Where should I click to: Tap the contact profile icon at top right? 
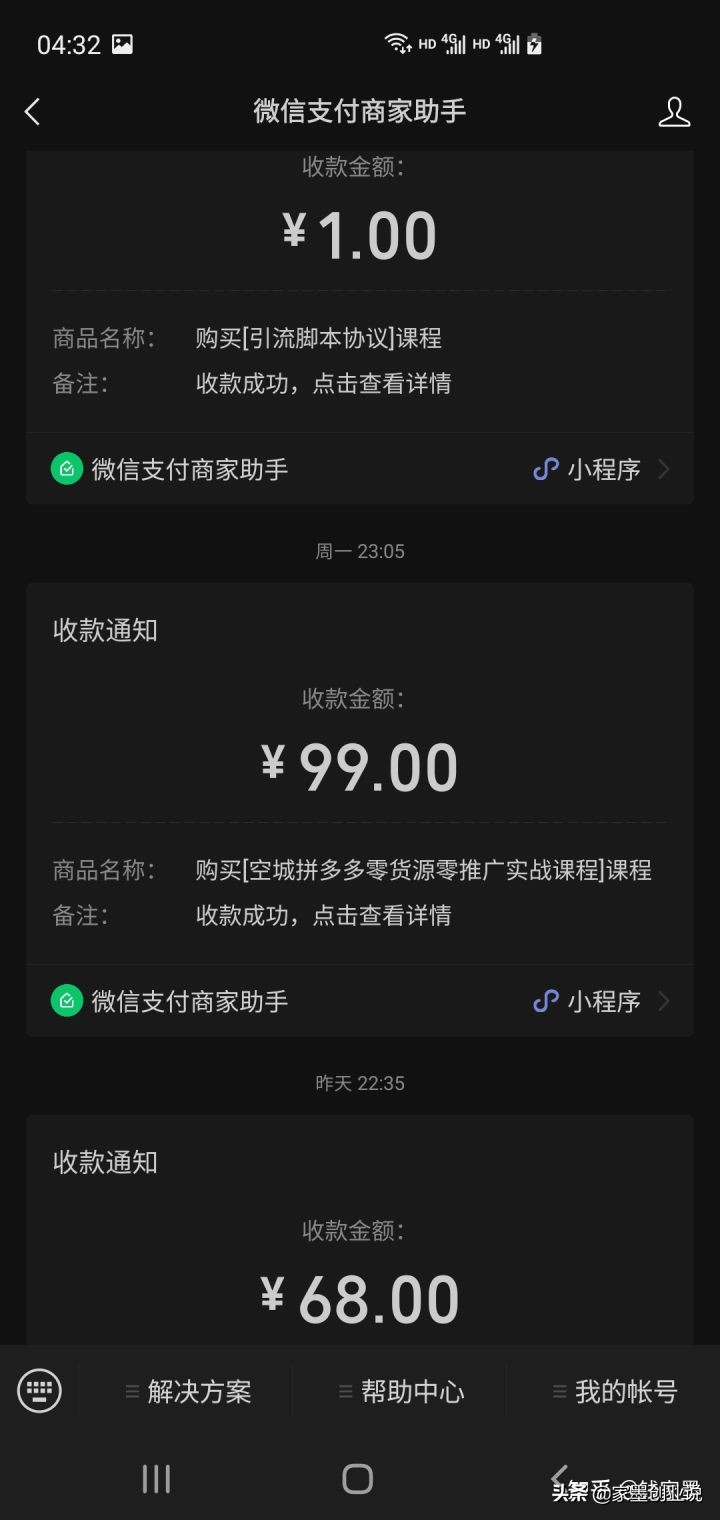click(675, 112)
